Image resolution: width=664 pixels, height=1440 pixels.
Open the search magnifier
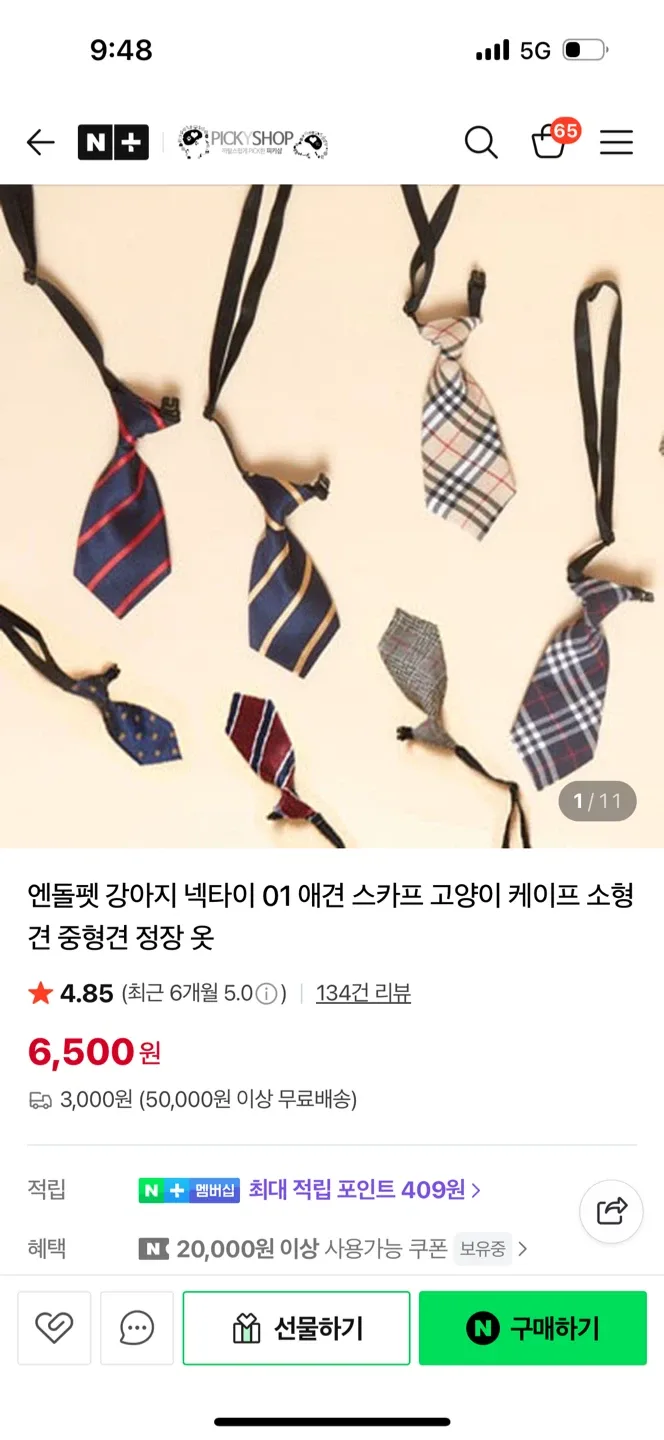click(481, 143)
